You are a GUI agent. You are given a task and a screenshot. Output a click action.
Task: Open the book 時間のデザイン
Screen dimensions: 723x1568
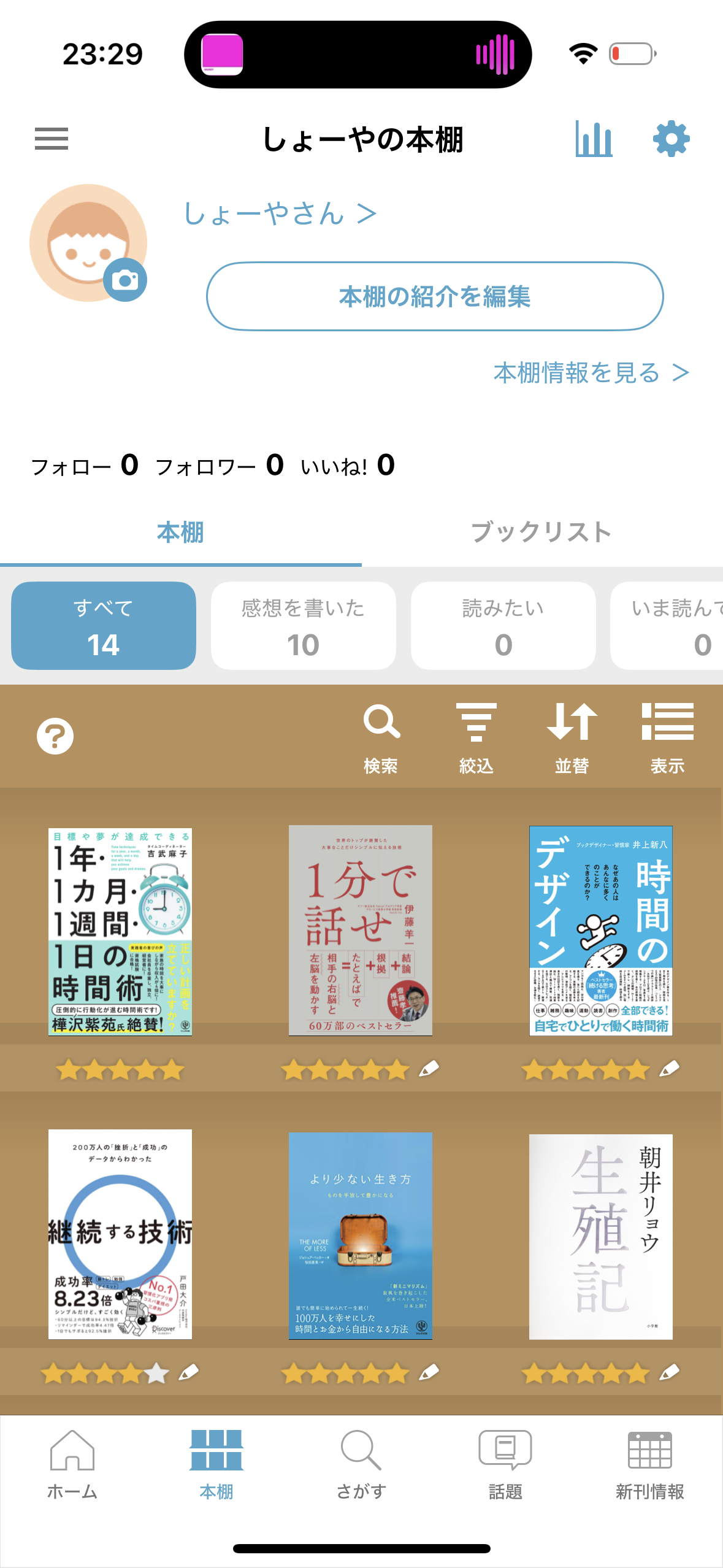pyautogui.click(x=600, y=930)
